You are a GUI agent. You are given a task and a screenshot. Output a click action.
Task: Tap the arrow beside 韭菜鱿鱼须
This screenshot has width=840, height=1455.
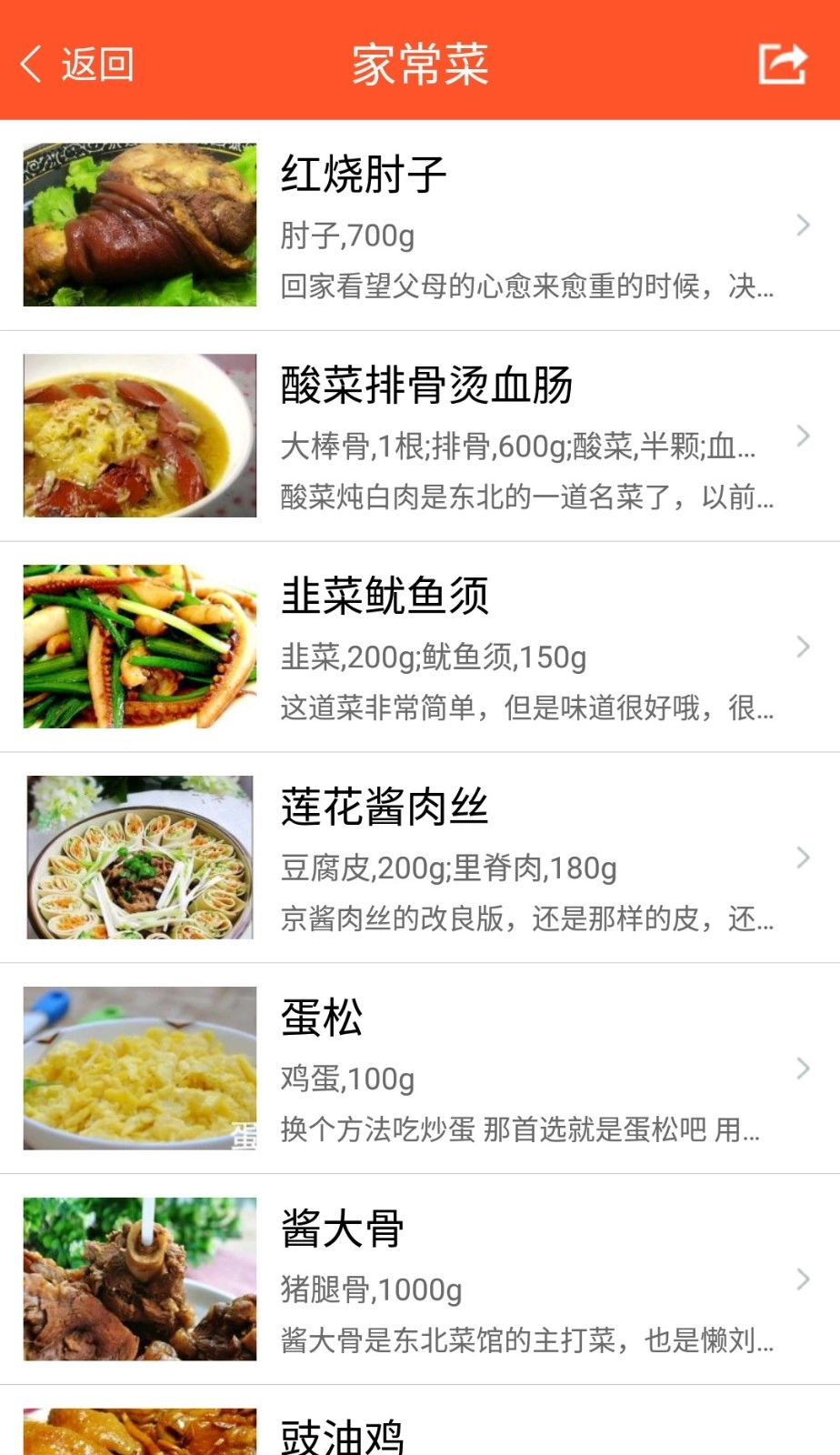point(801,647)
